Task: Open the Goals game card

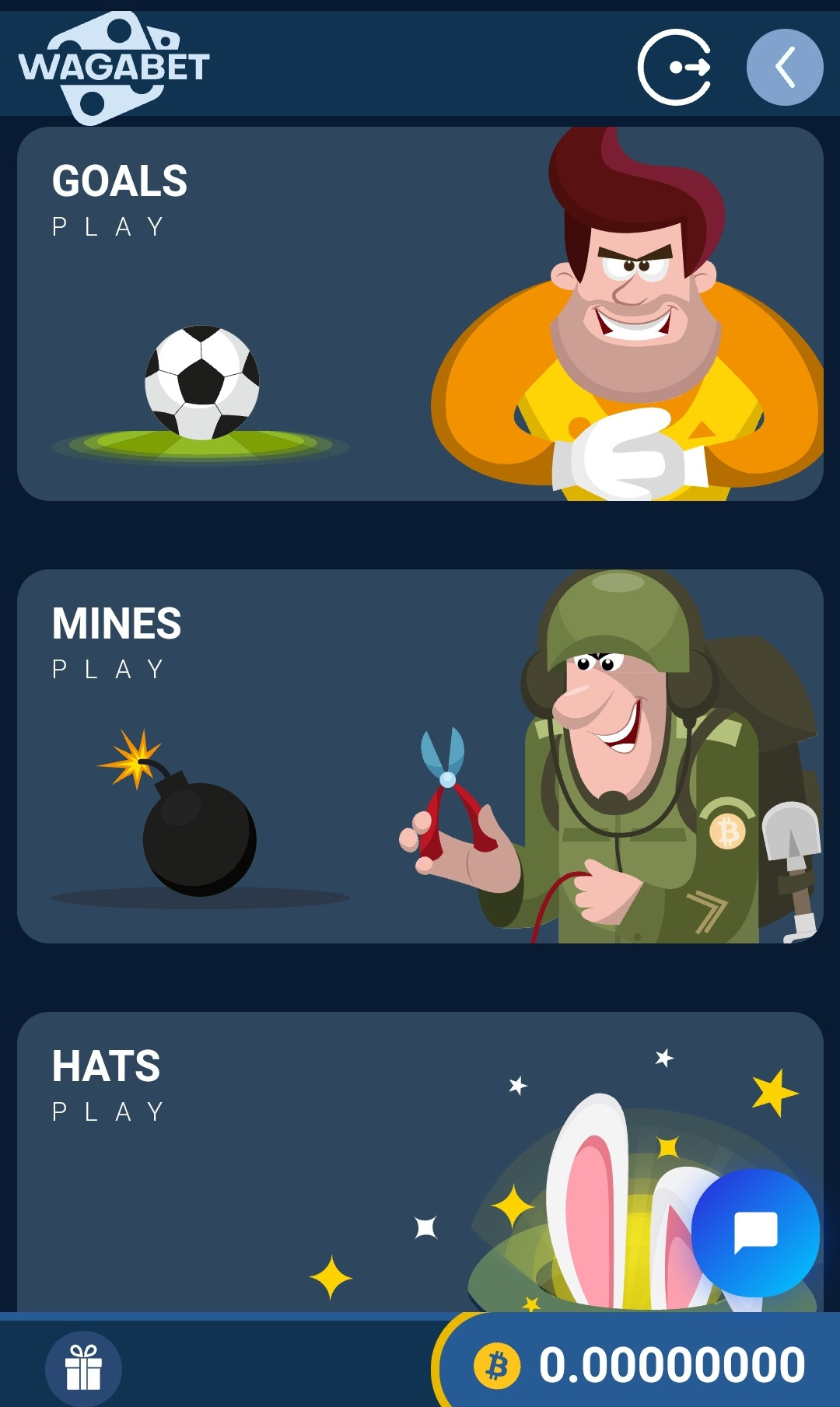Action: coord(420,313)
